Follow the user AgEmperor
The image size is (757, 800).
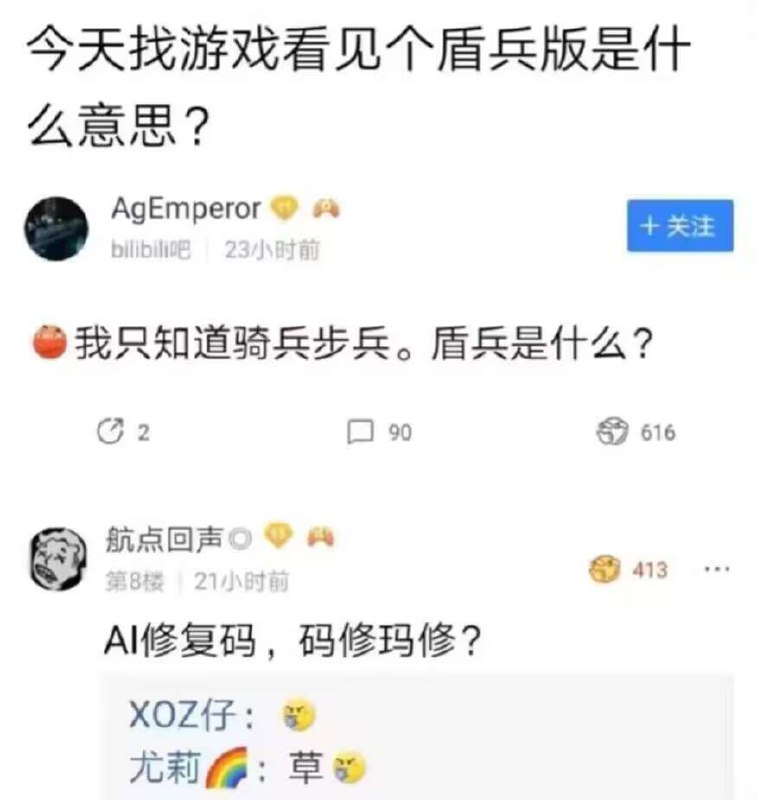point(679,226)
